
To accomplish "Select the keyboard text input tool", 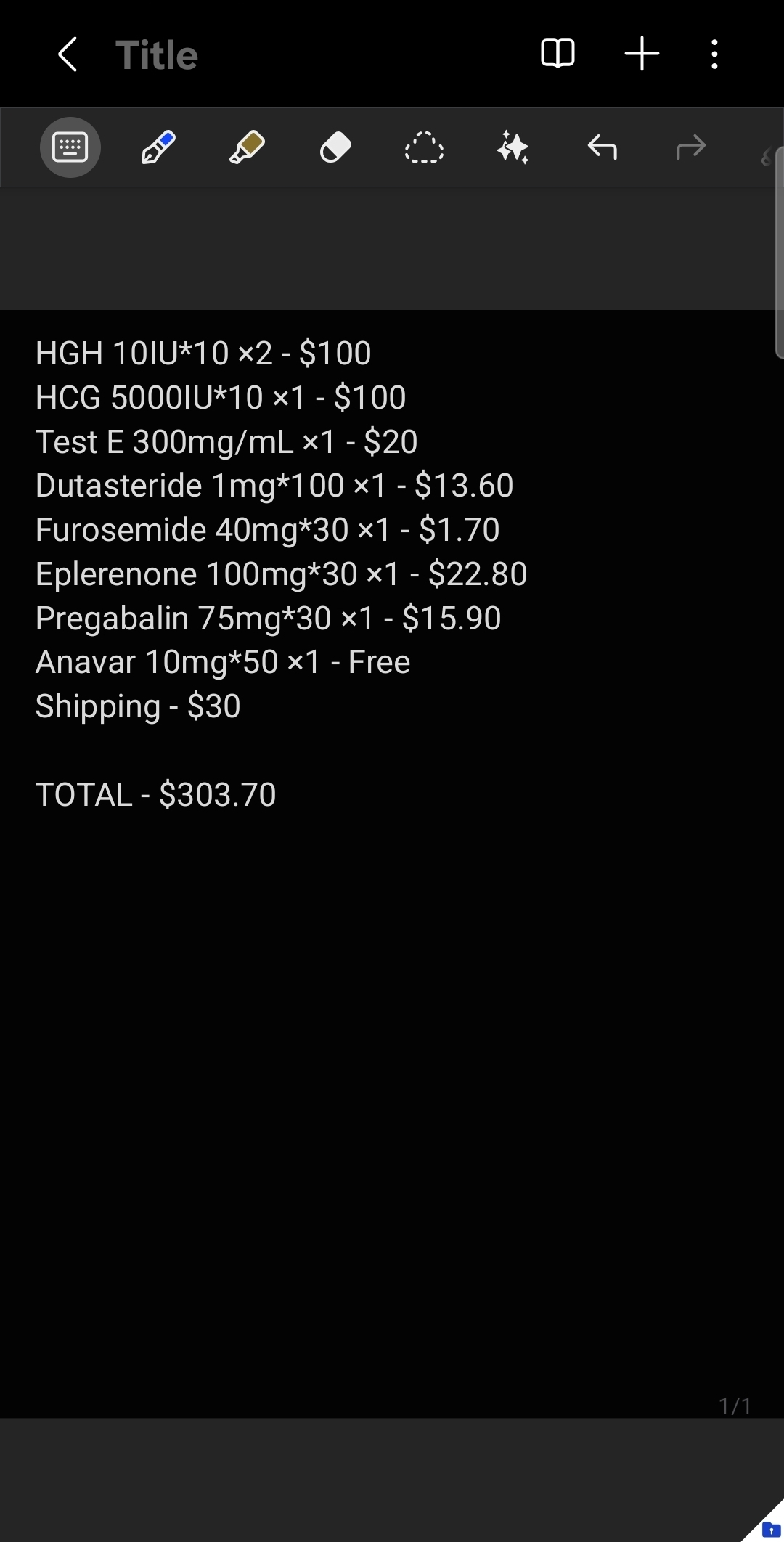I will click(x=70, y=147).
